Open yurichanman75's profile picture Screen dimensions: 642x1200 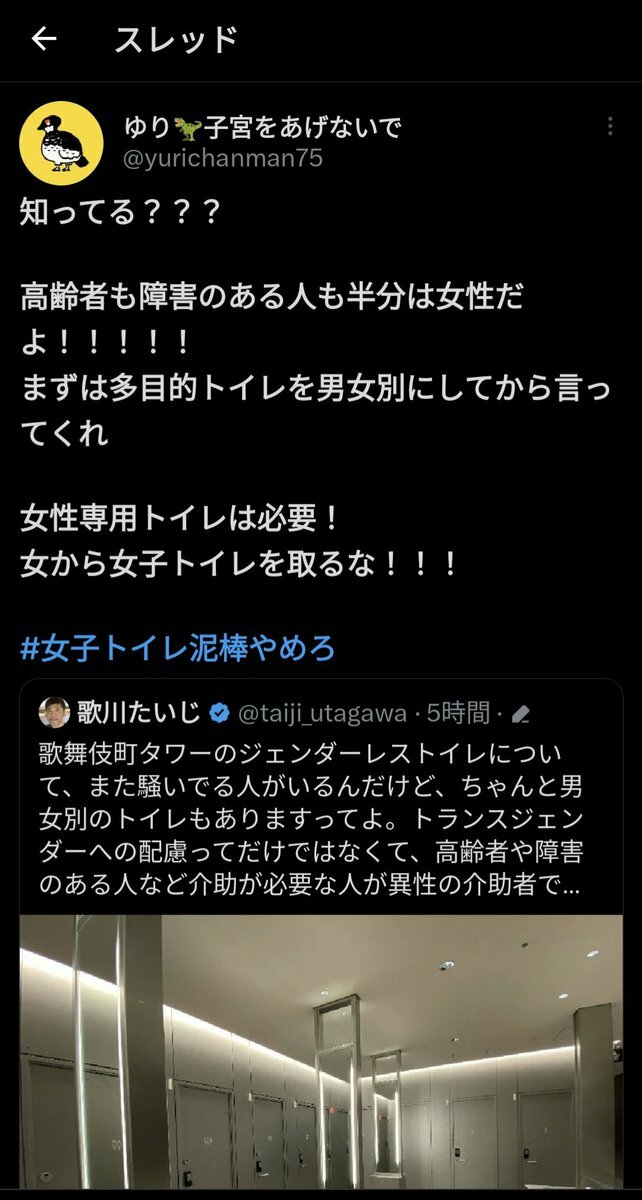click(62, 142)
